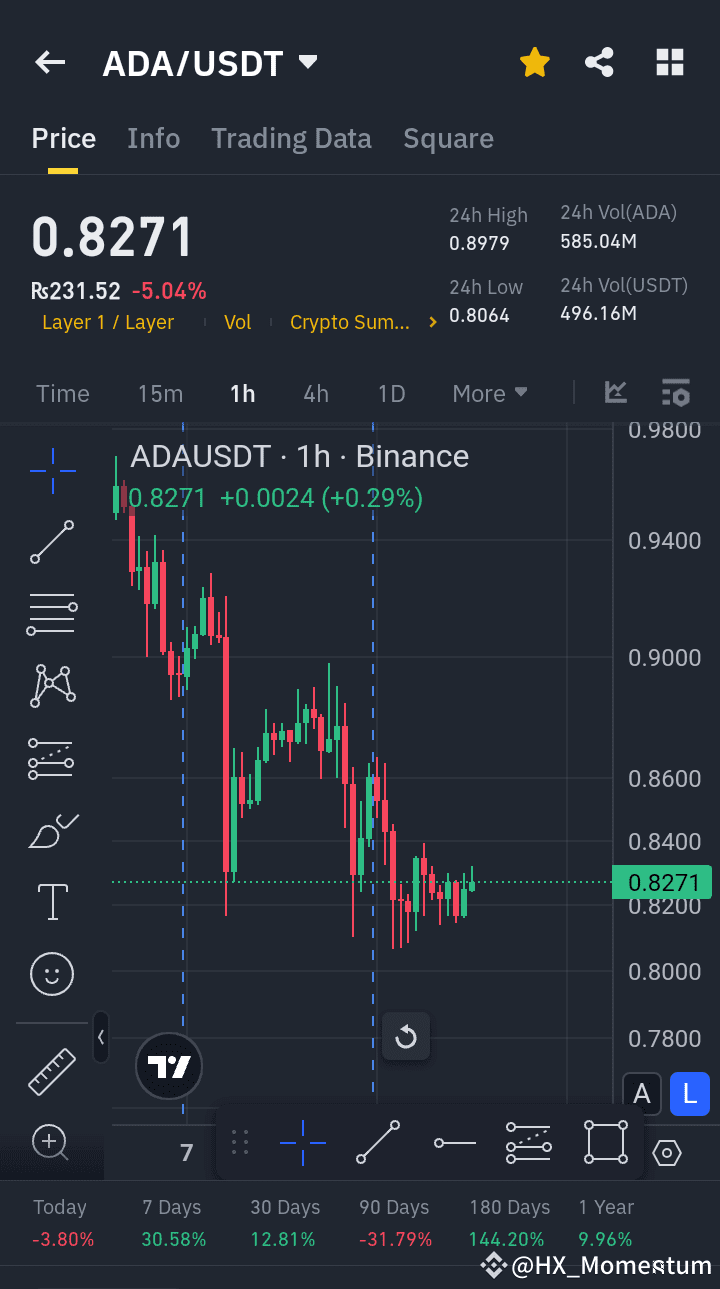Click the chart reload icon
The image size is (720, 1289).
(x=406, y=1037)
